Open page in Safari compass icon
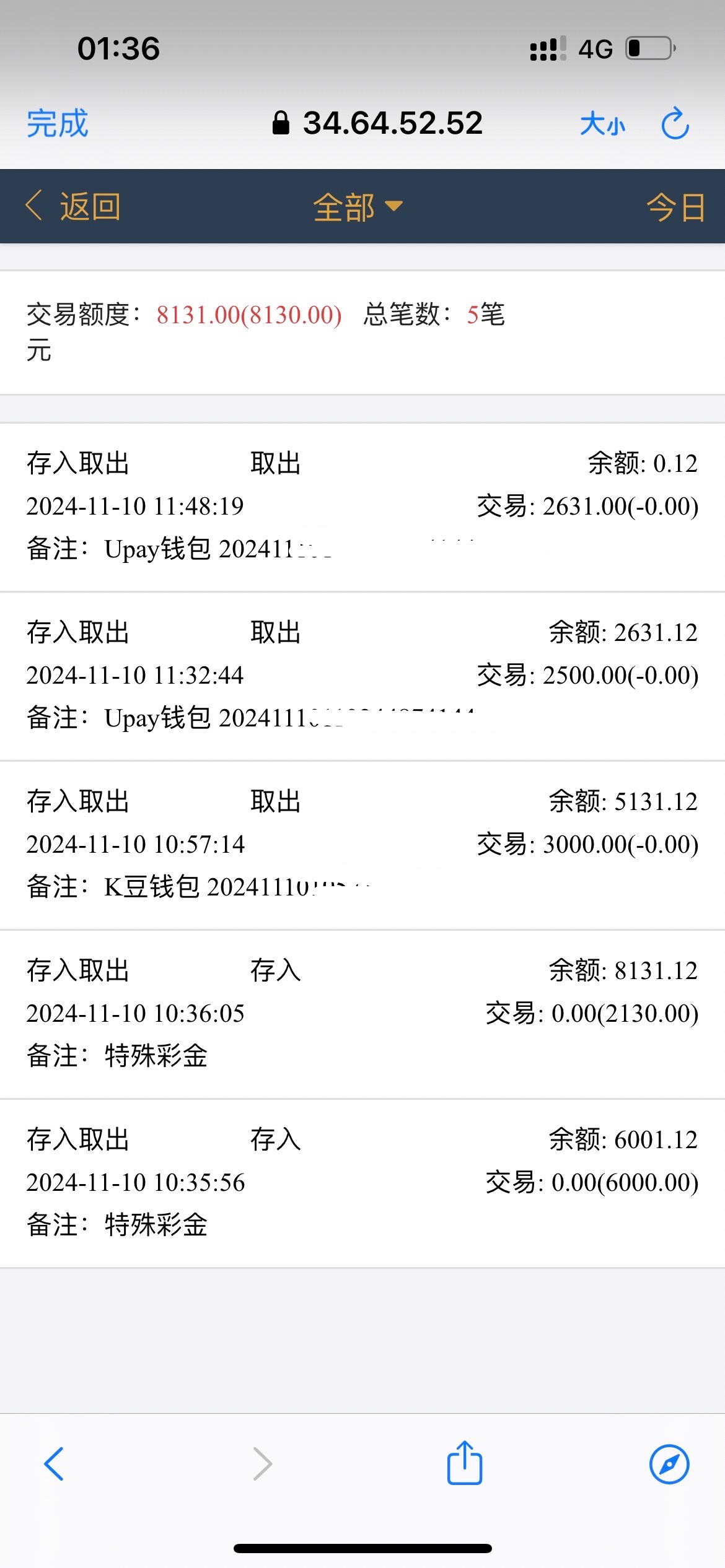Screen dimensions: 725x1568 [669, 1464]
